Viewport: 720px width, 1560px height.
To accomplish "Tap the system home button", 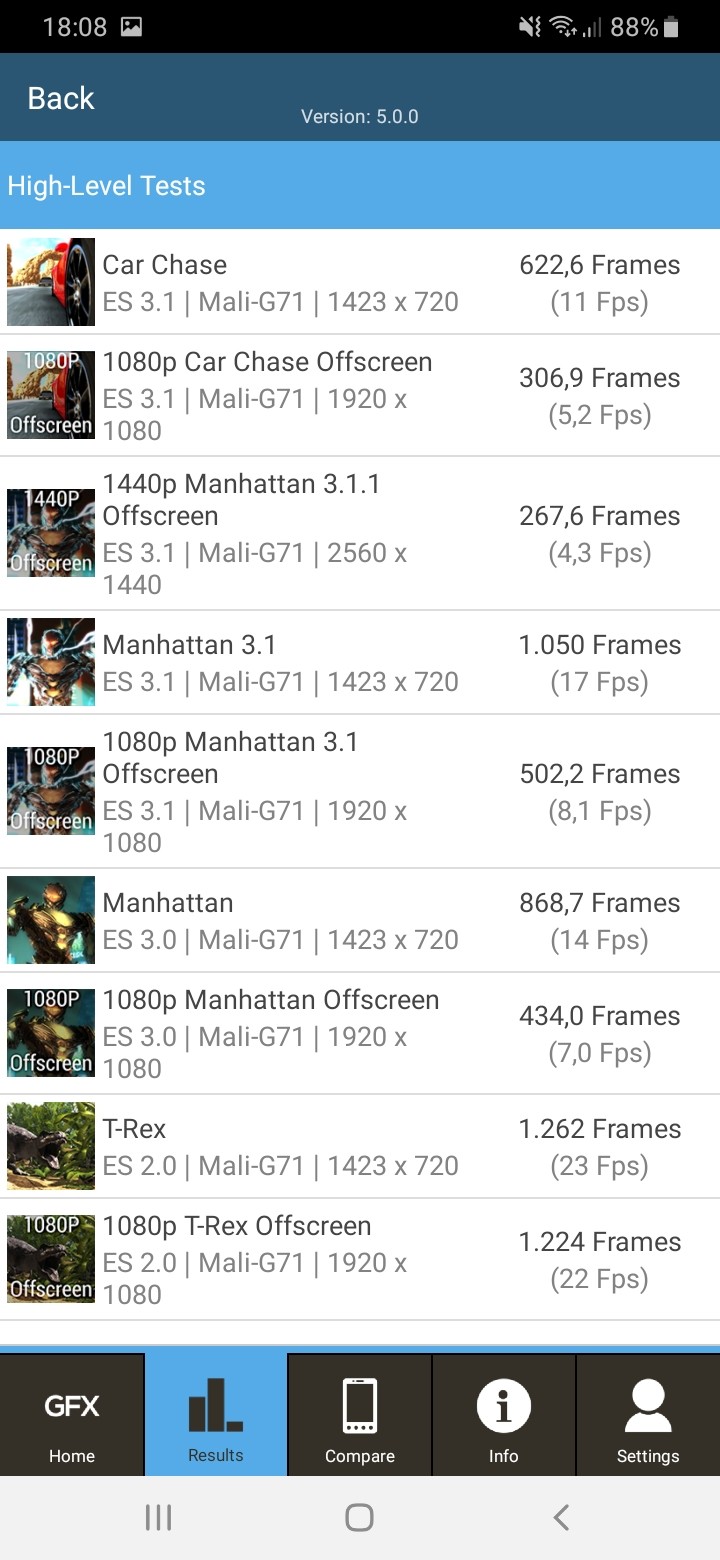I will coord(359,1518).
